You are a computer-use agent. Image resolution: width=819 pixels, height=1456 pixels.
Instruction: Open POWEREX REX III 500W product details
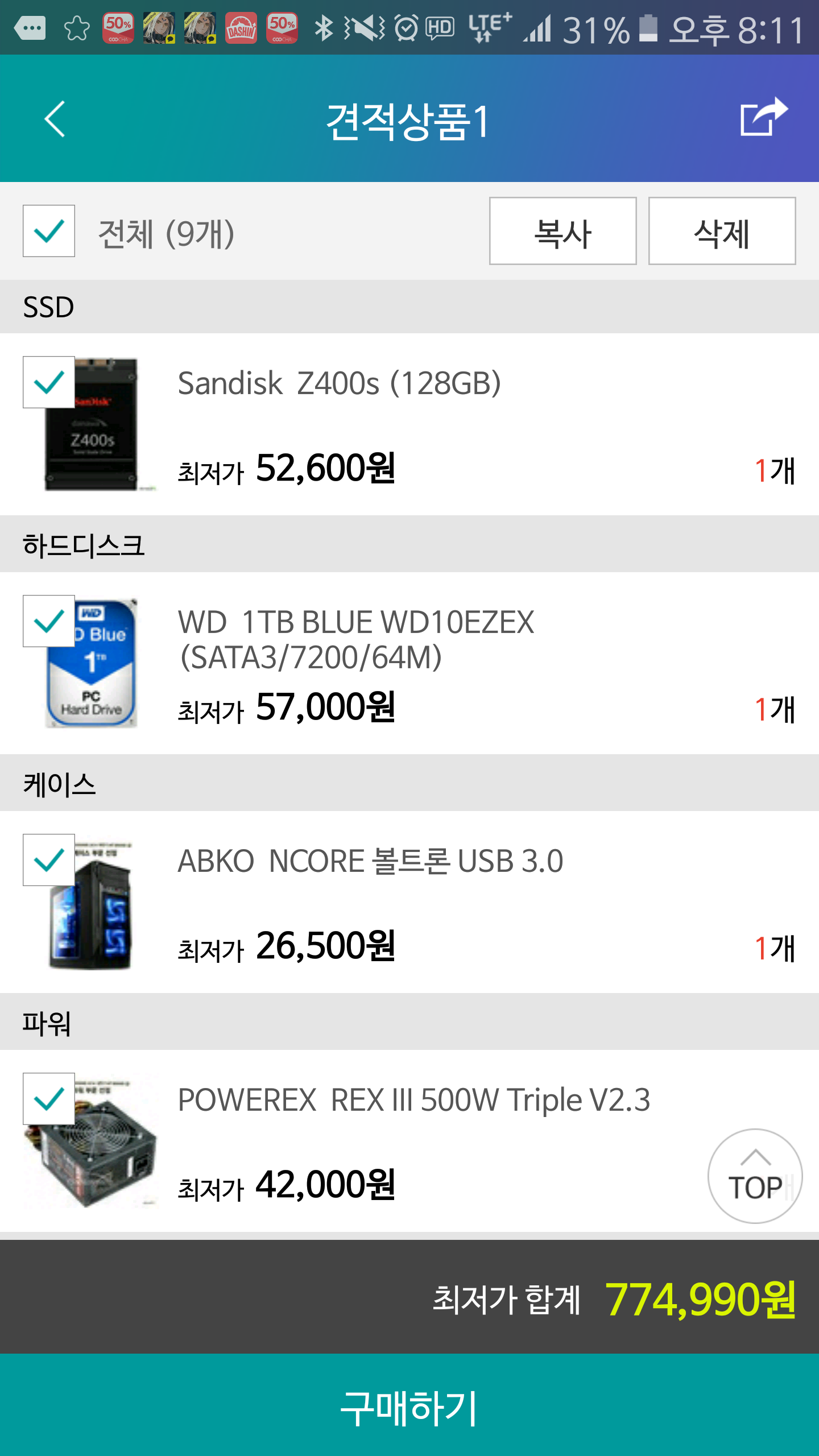[x=413, y=1100]
